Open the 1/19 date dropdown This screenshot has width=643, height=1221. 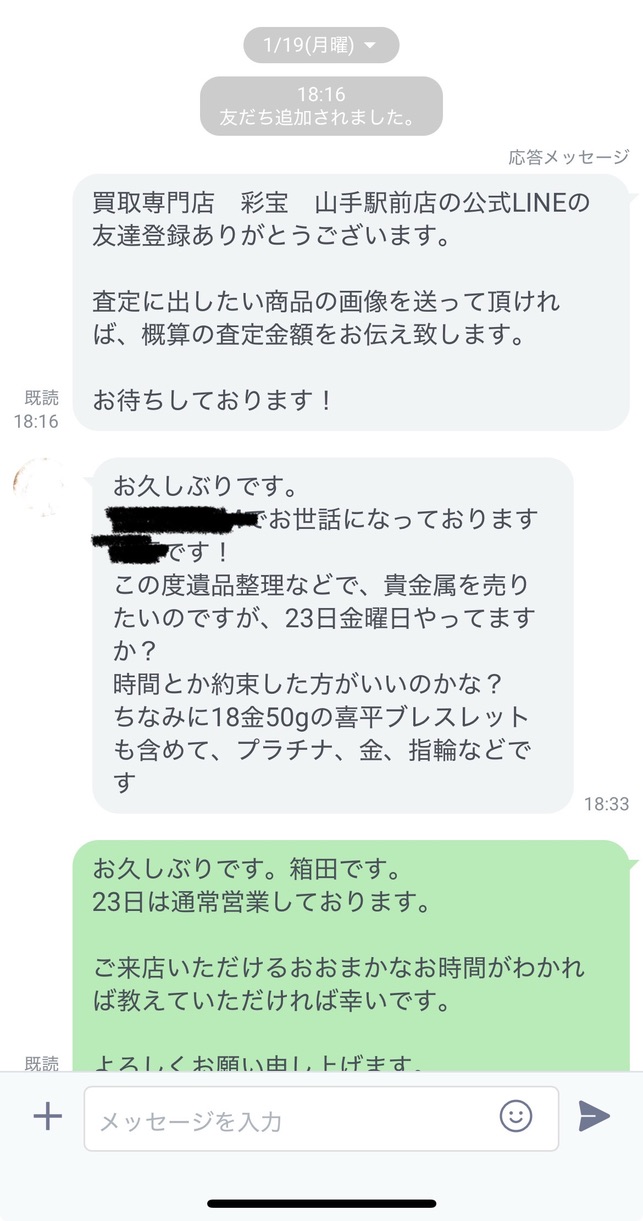321,45
